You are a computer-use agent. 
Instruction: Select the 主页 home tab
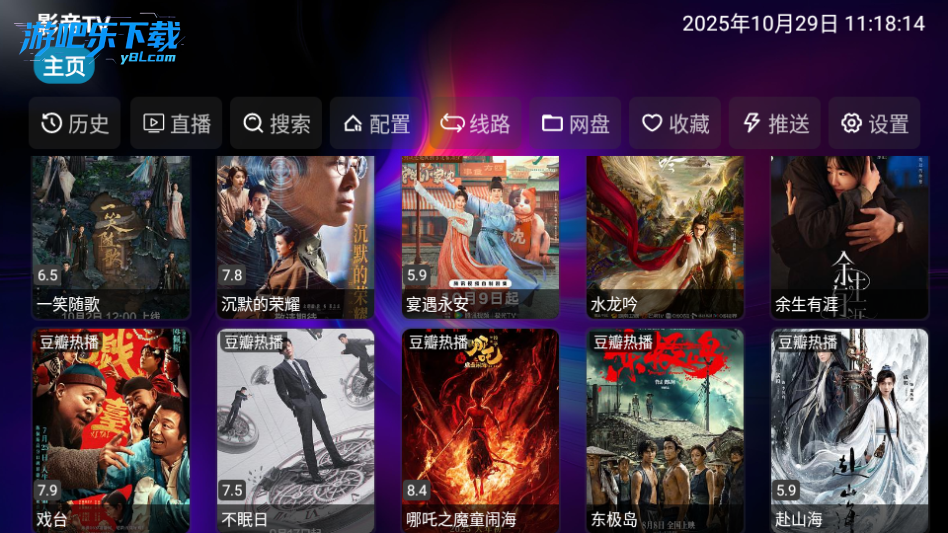pyautogui.click(x=64, y=66)
